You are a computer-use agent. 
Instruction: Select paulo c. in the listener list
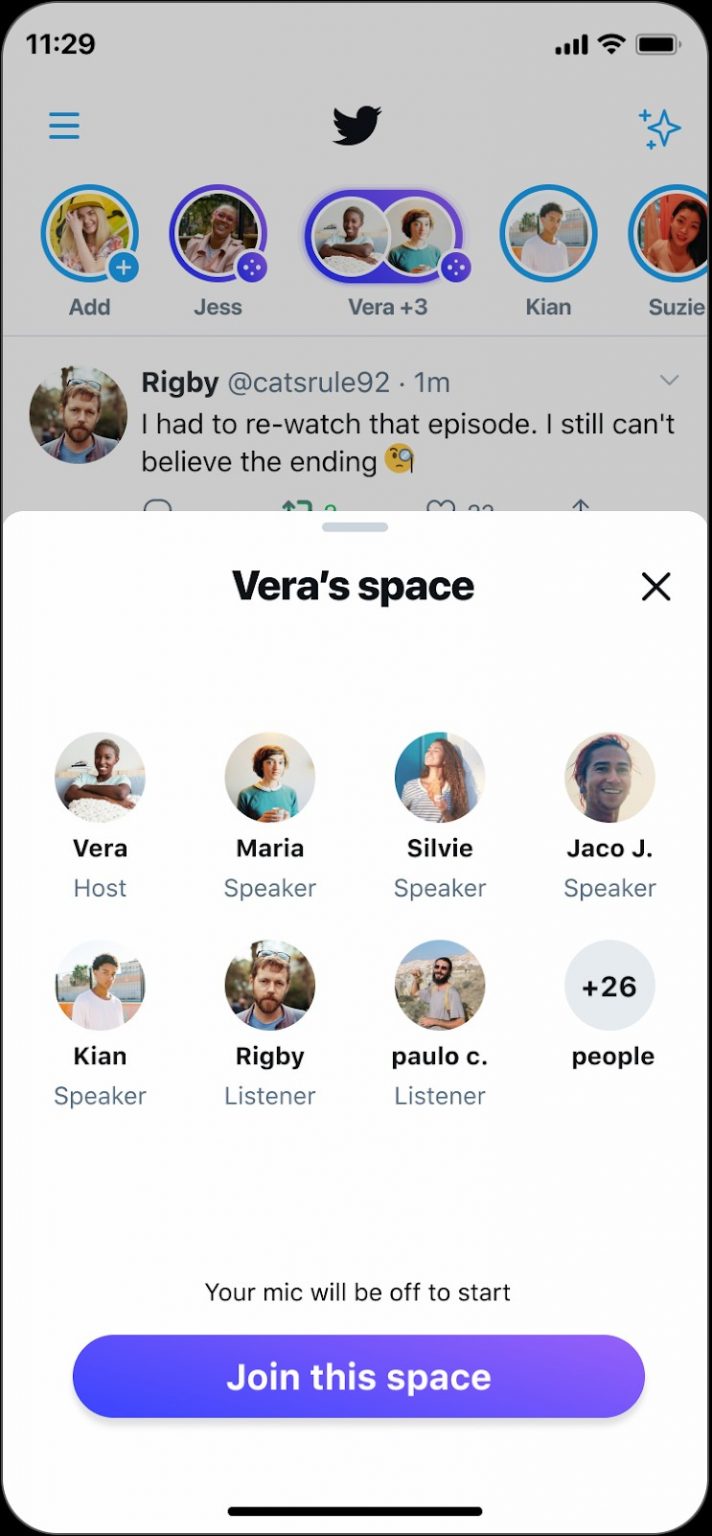click(440, 986)
